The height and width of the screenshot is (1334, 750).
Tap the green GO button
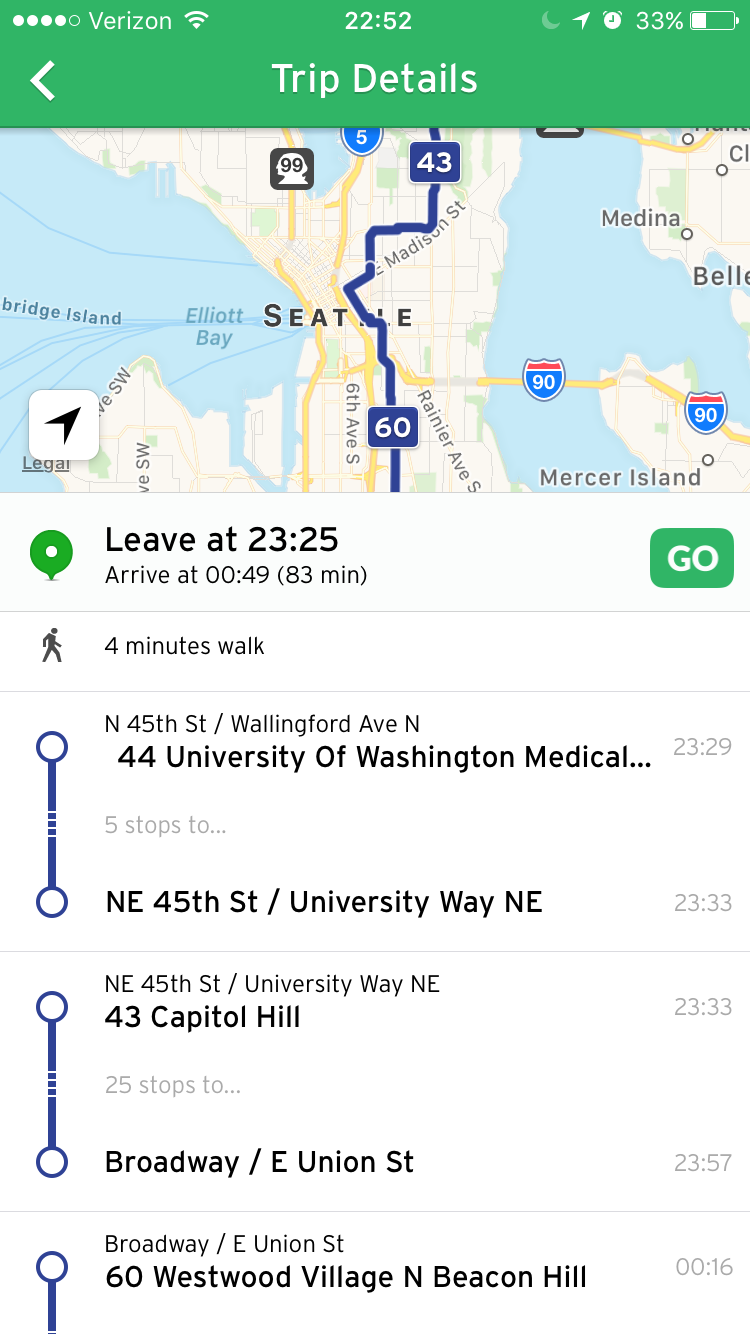691,558
